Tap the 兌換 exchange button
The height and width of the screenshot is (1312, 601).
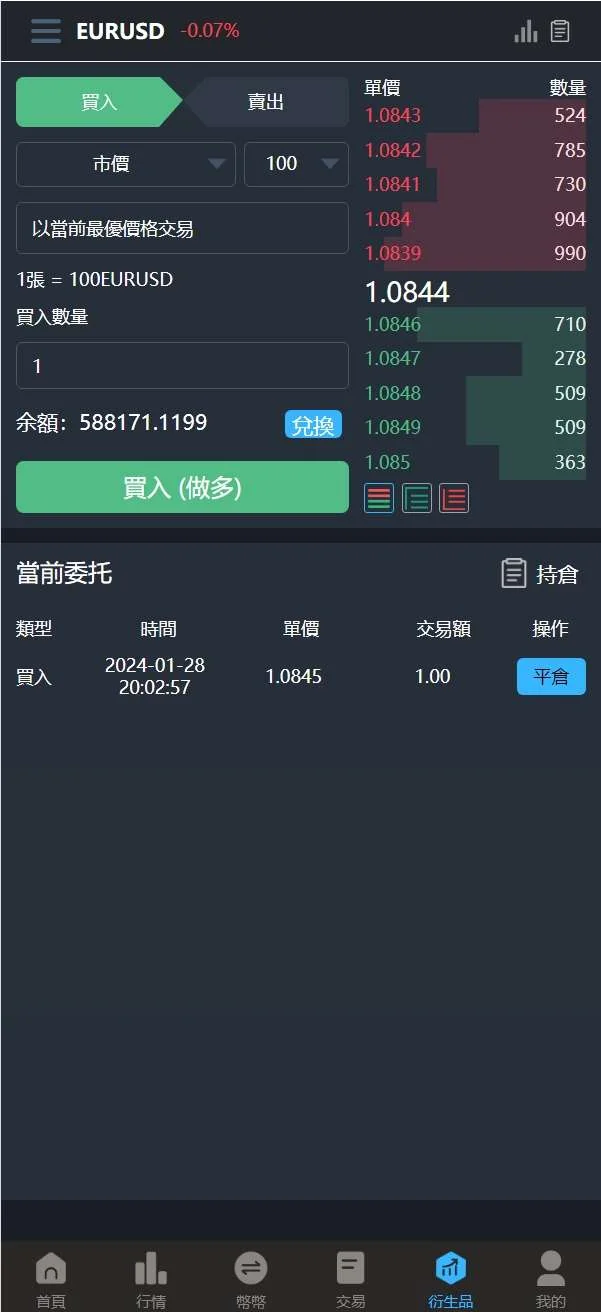click(313, 425)
